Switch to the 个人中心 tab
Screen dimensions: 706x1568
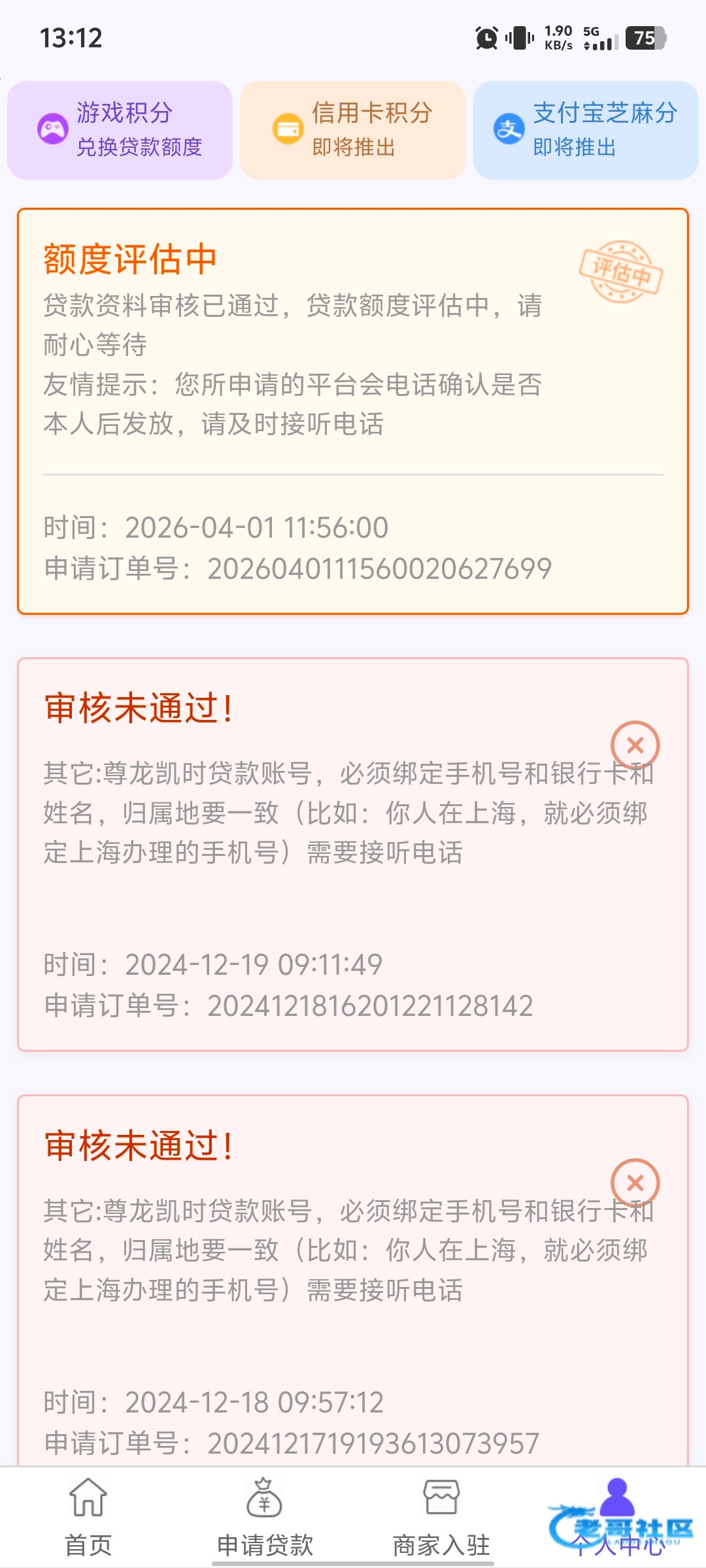point(617,1517)
